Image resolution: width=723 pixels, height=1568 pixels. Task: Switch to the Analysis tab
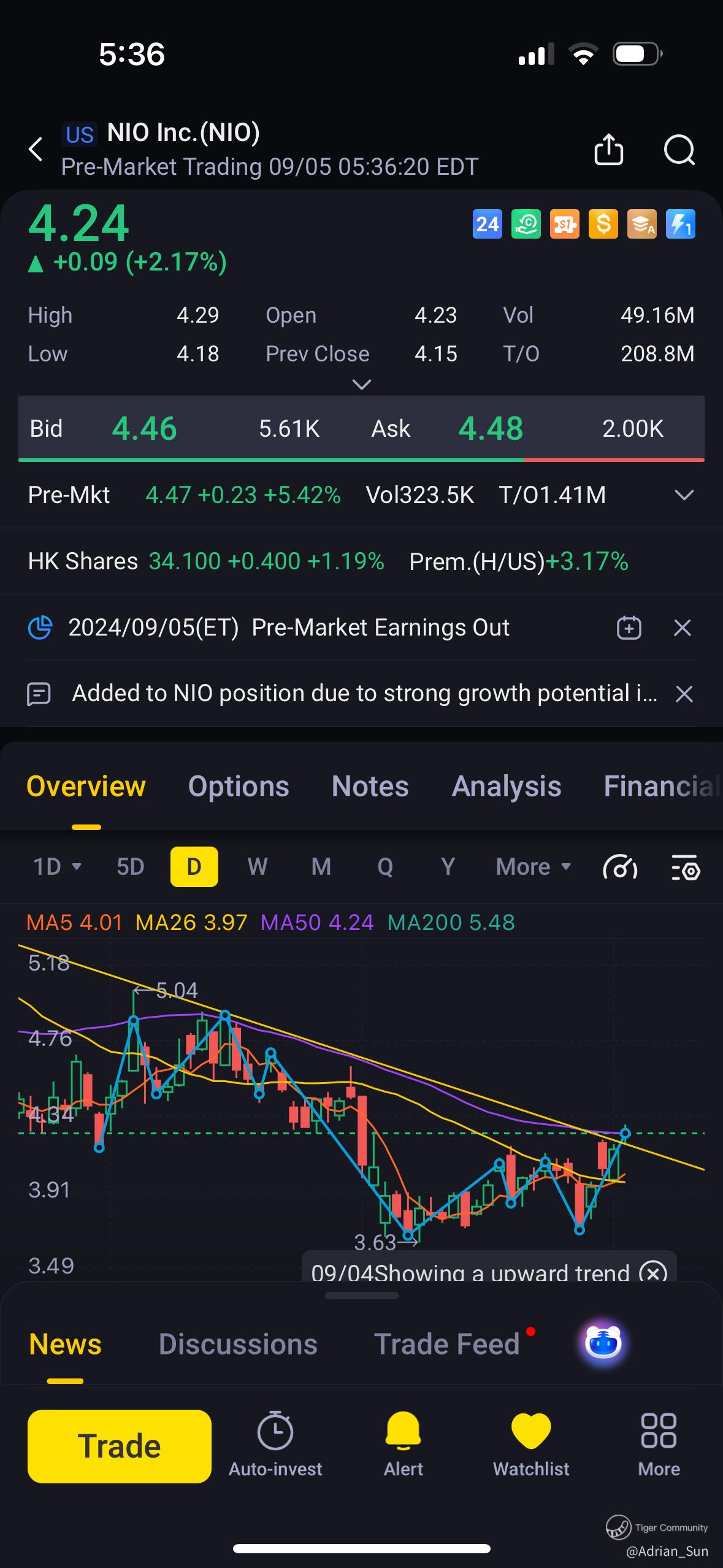click(x=507, y=786)
